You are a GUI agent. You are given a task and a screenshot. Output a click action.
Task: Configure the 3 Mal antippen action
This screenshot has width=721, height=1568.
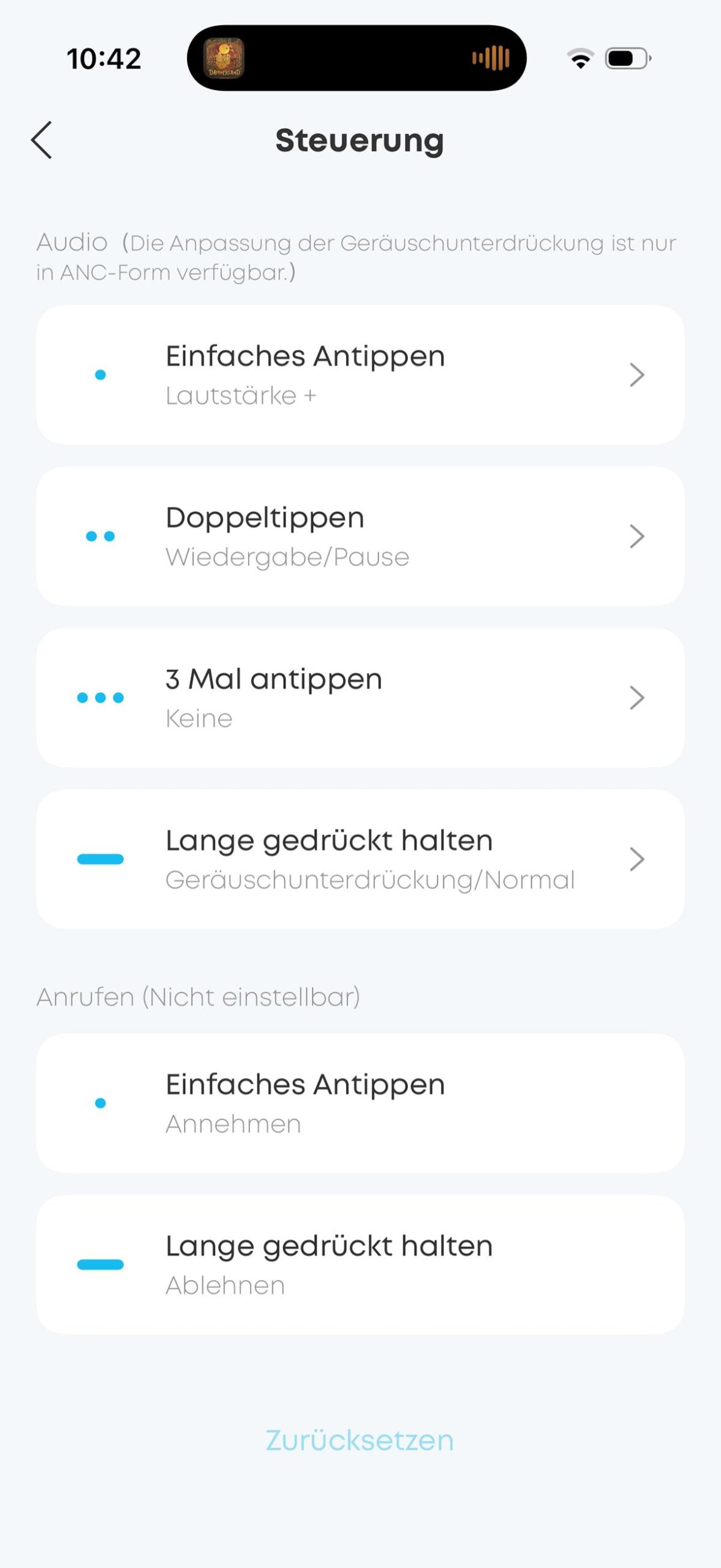coord(360,698)
